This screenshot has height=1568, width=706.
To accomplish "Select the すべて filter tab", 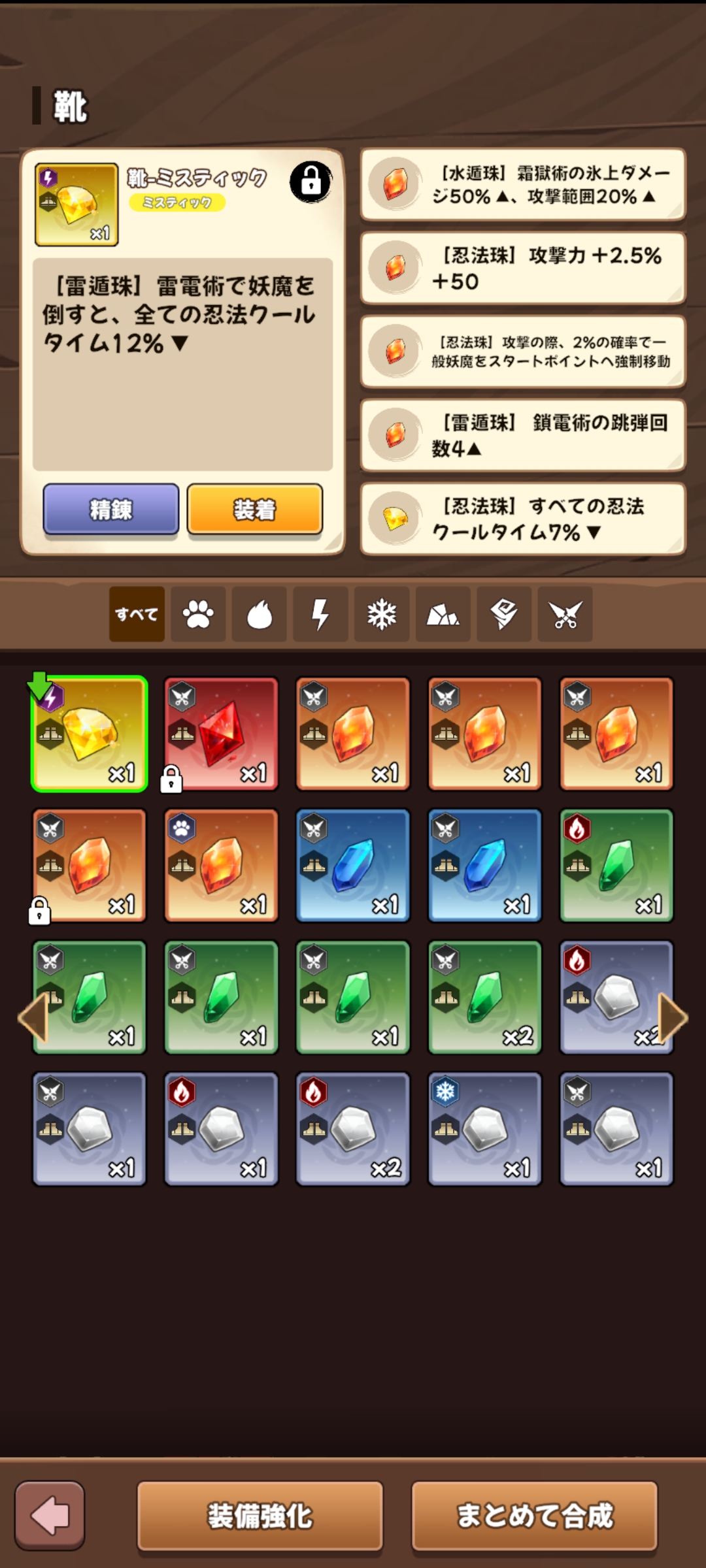I will (x=137, y=614).
